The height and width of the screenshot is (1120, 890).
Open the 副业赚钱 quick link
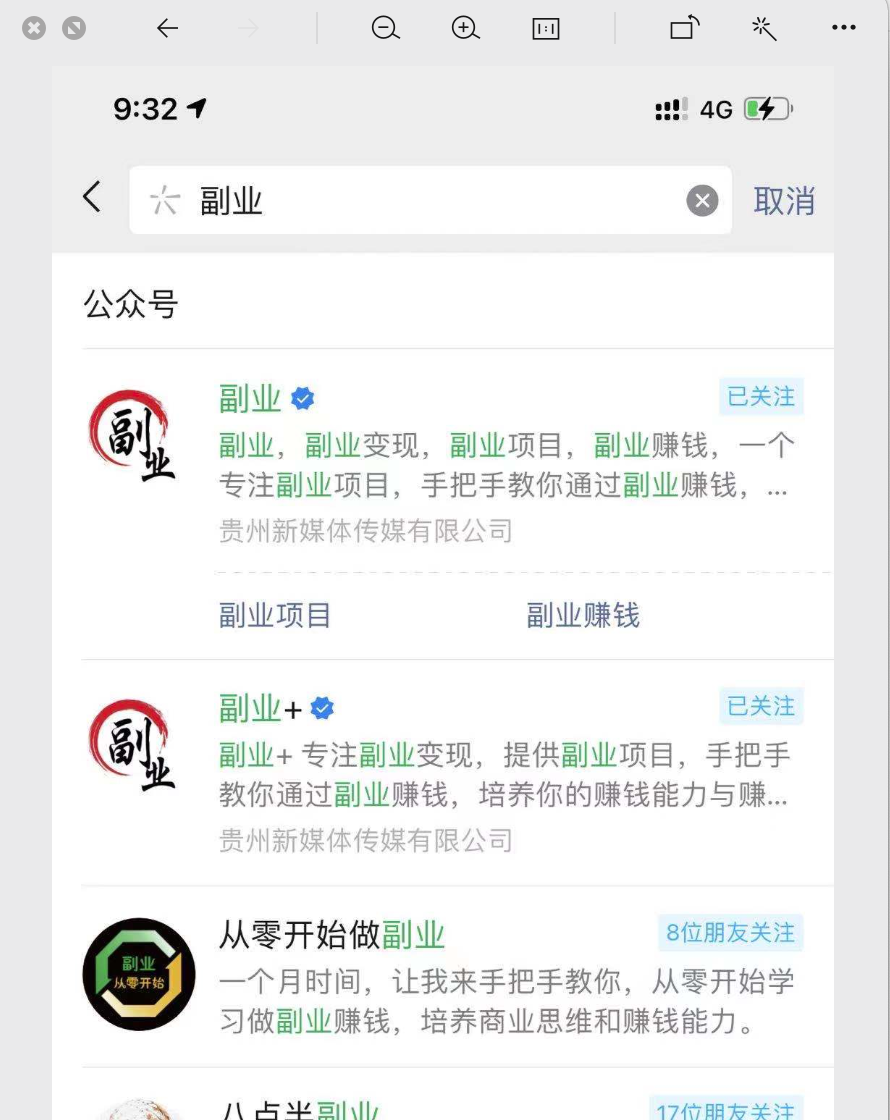tap(583, 615)
